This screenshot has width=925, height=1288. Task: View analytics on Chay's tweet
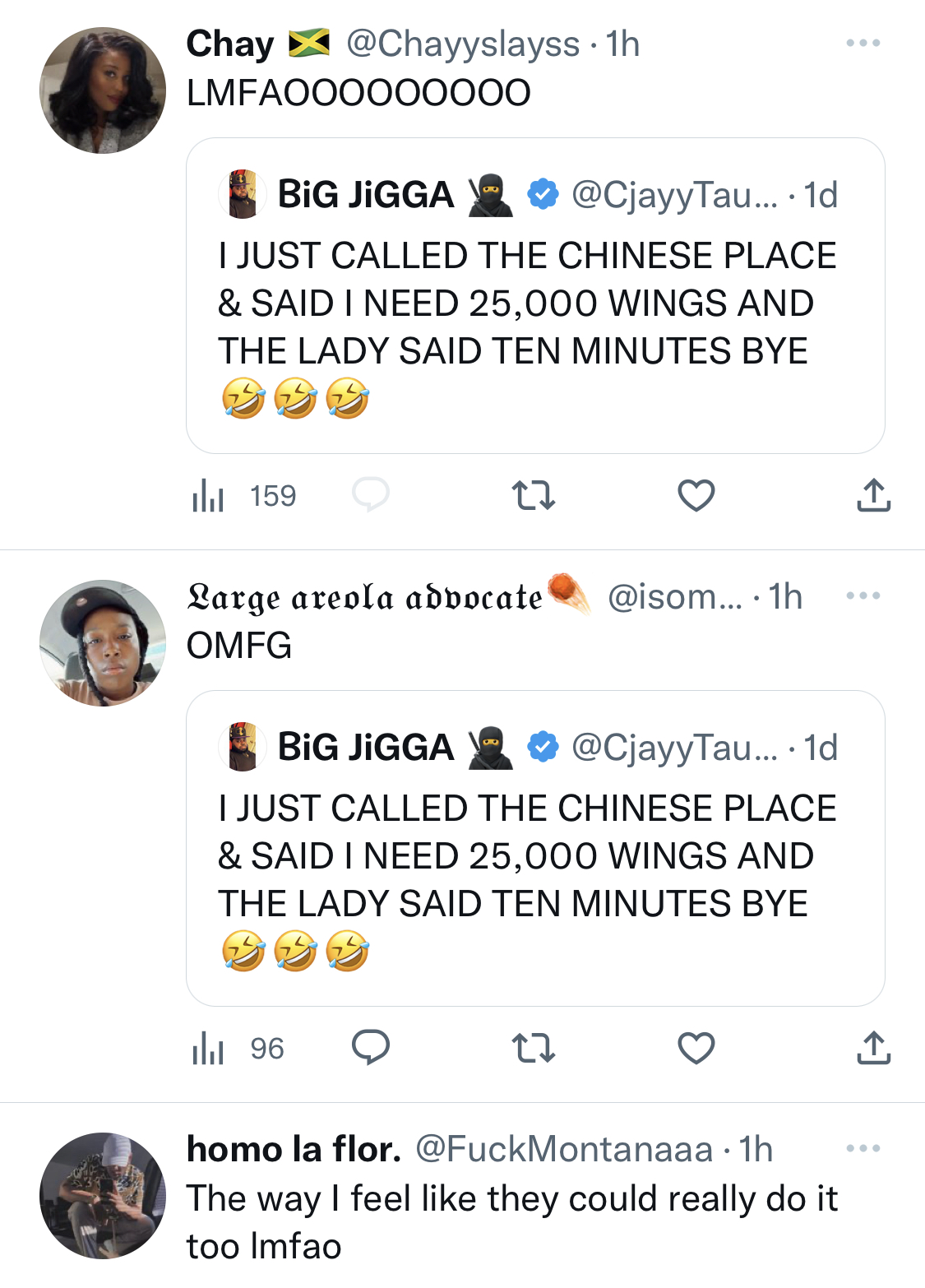click(x=243, y=496)
